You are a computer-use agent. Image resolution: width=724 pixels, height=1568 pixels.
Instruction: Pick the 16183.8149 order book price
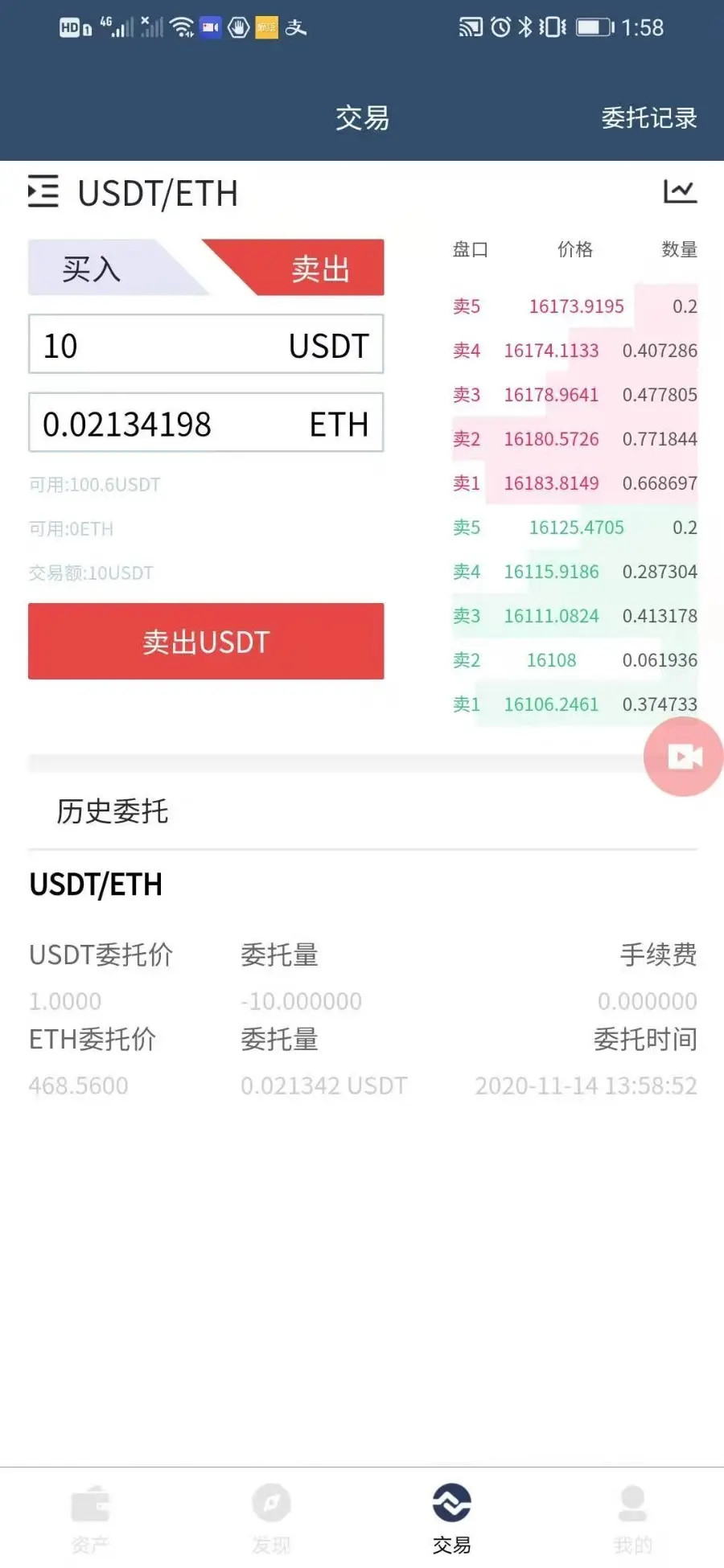pyautogui.click(x=551, y=483)
